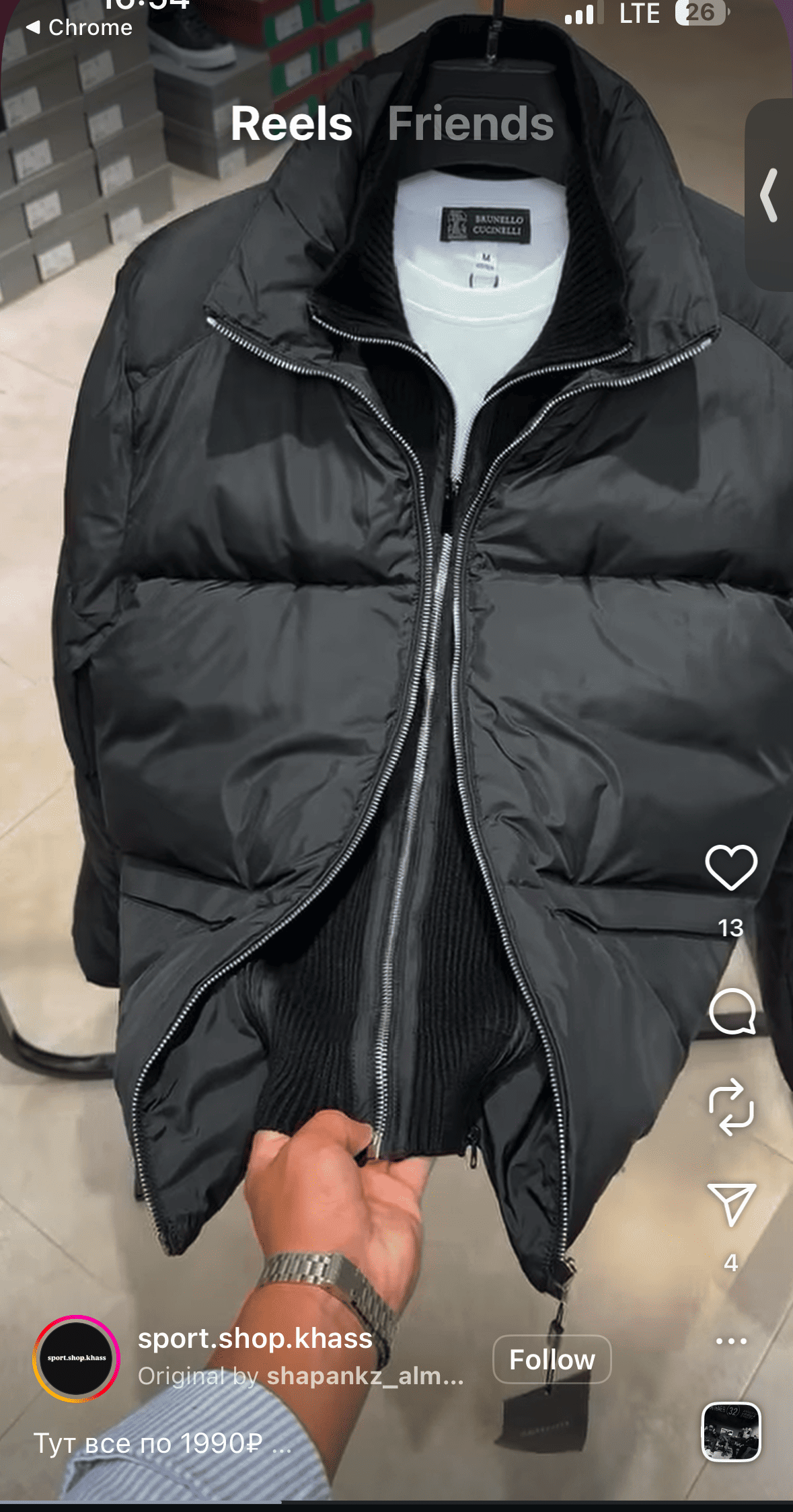The width and height of the screenshot is (793, 1512).
Task: Open the sport.shop.khass username link
Action: [x=255, y=1338]
